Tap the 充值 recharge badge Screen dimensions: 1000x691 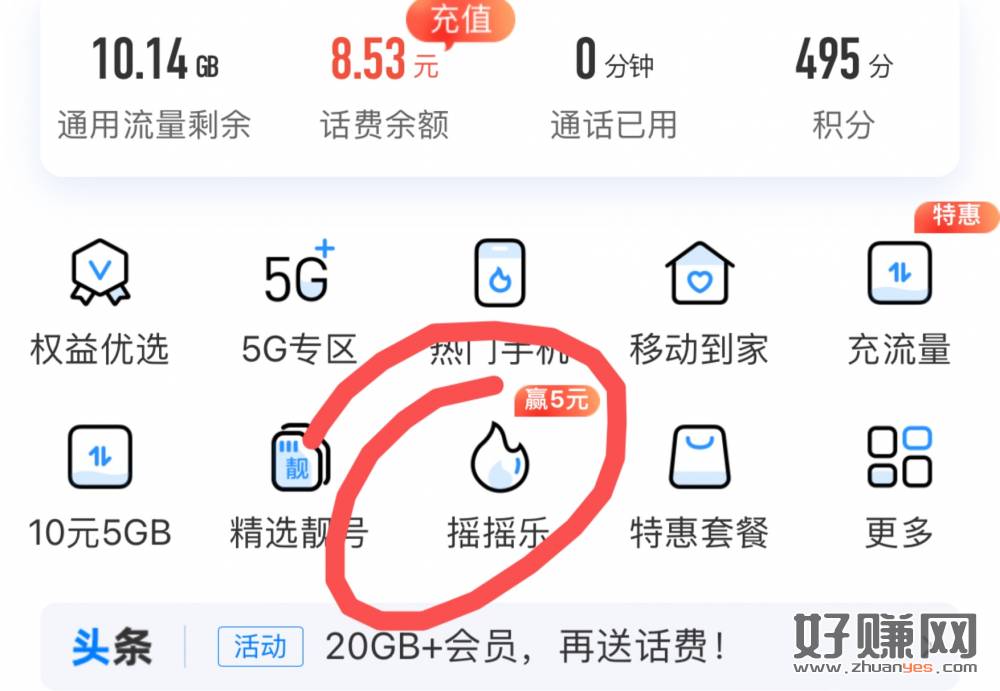[459, 19]
